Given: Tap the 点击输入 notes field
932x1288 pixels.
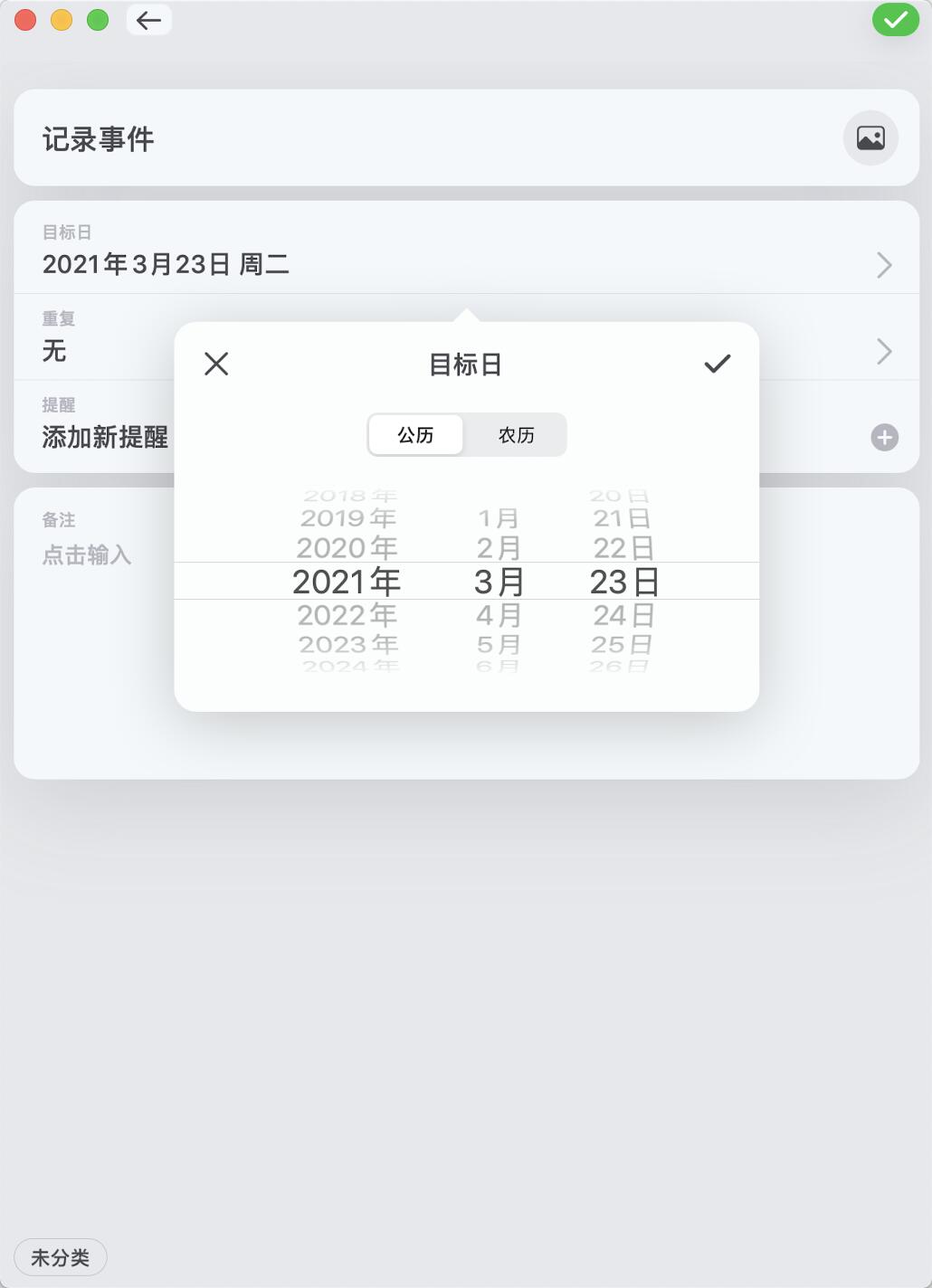Looking at the screenshot, I should [87, 555].
